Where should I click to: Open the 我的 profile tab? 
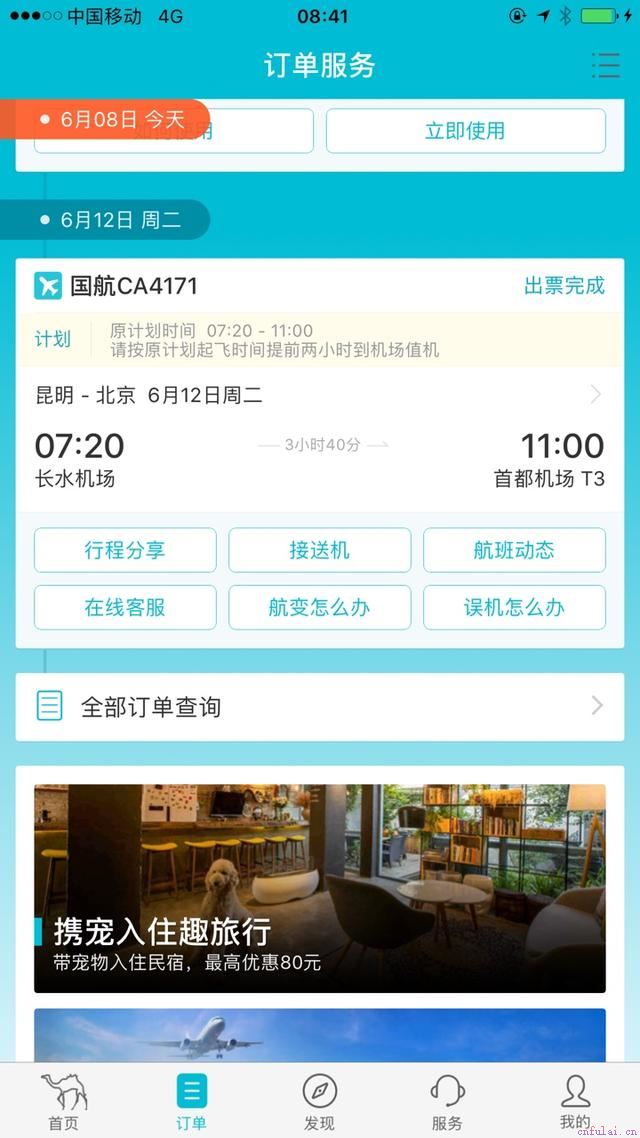(575, 1101)
